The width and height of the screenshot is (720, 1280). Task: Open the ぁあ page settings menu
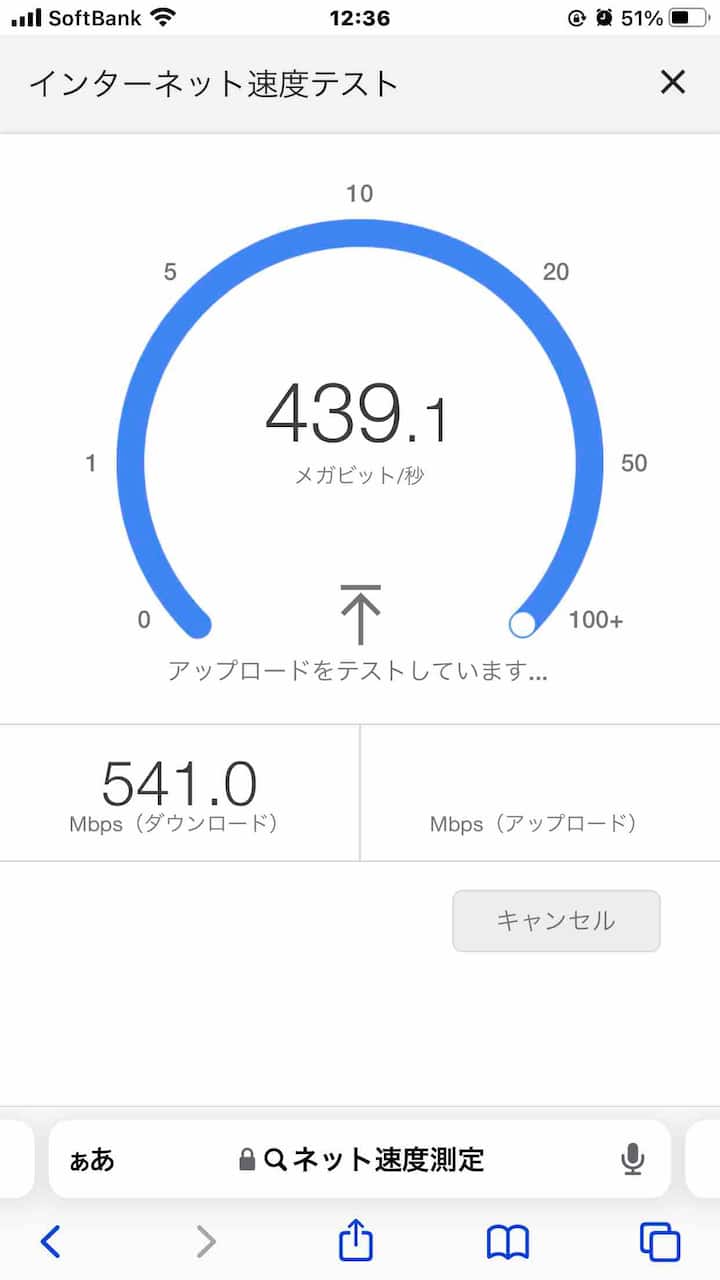92,1160
